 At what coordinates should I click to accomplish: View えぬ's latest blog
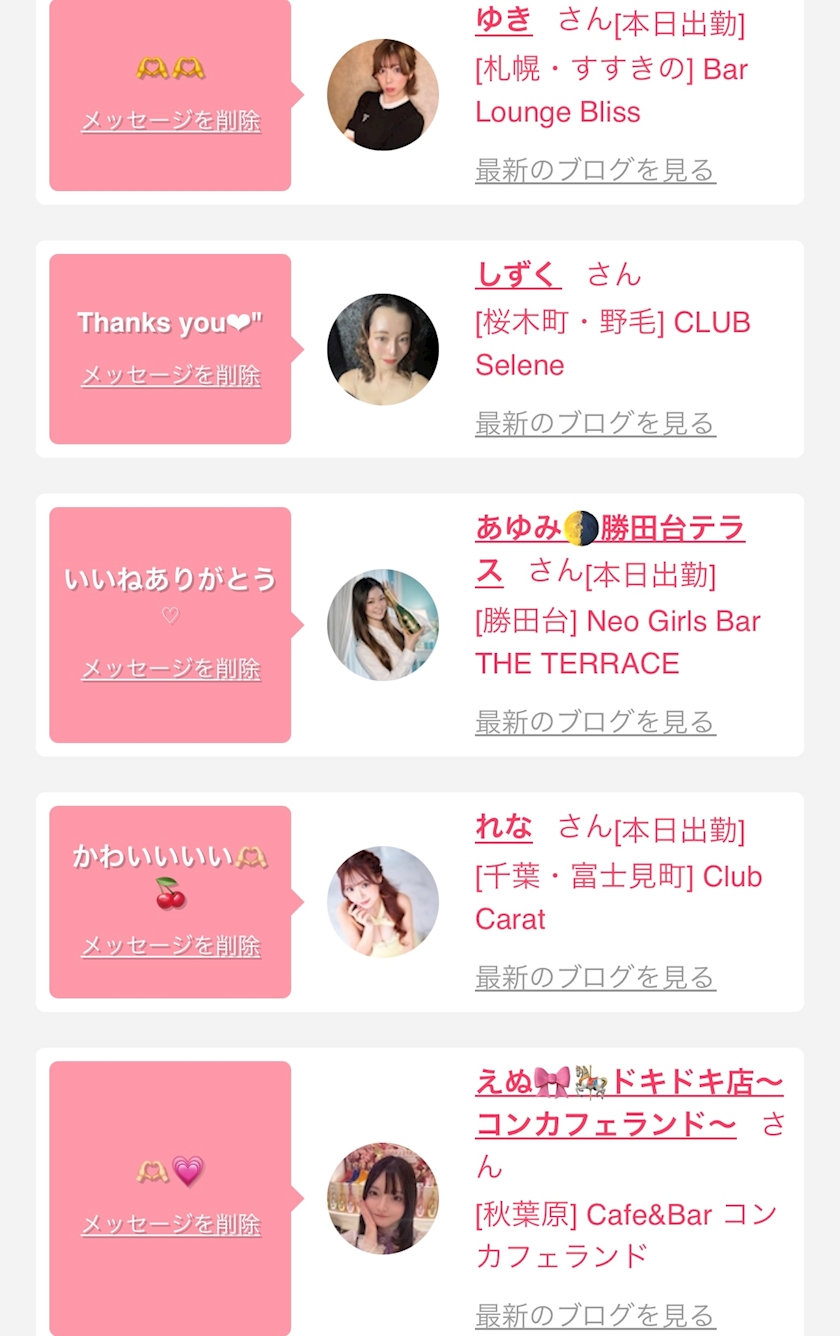[595, 1314]
